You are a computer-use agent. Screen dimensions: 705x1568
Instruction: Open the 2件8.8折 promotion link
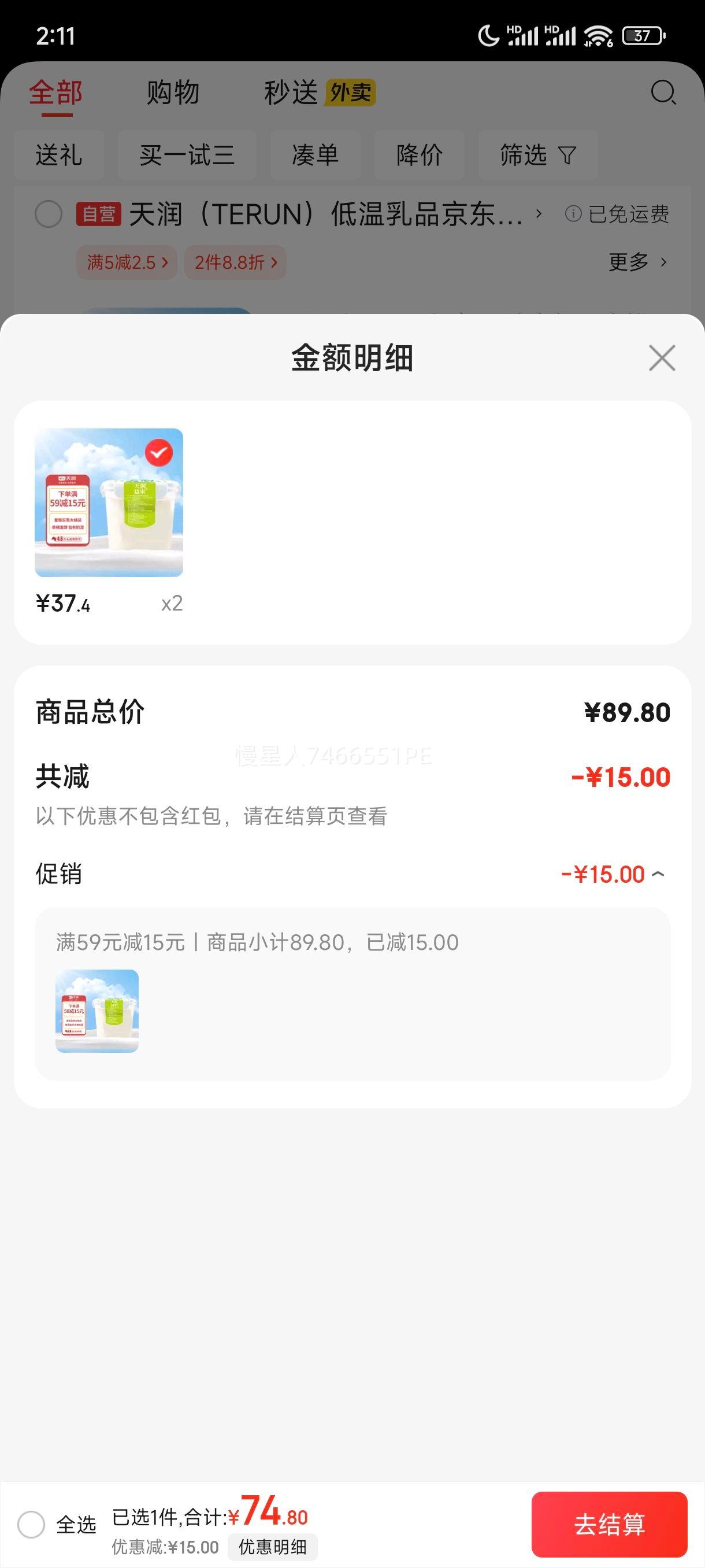coord(236,261)
